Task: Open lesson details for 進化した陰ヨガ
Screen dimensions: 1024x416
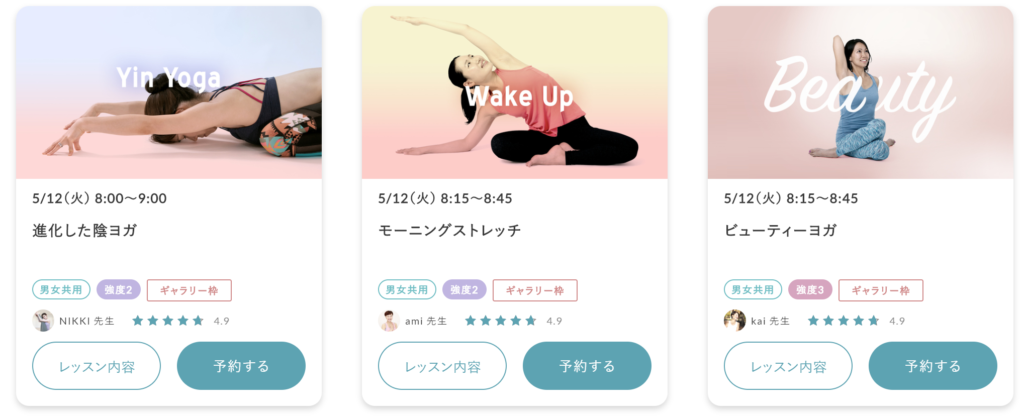Action: [x=96, y=366]
